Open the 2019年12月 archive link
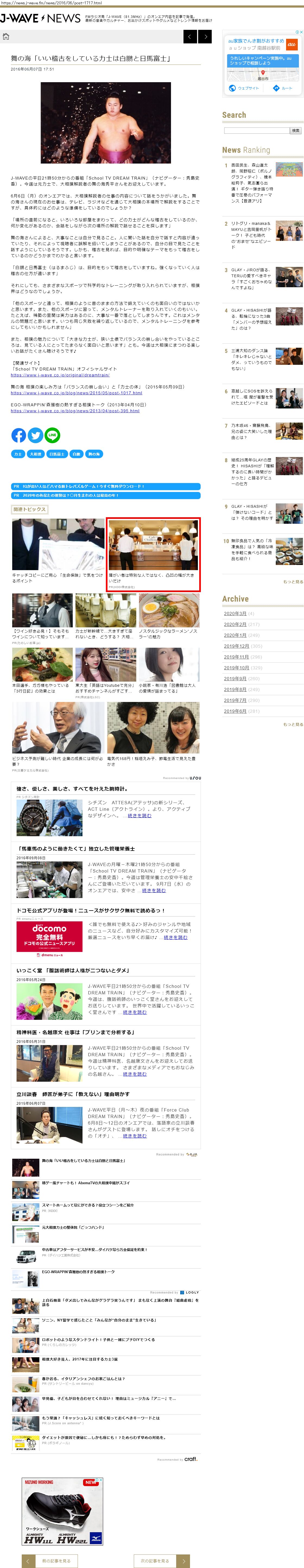This screenshot has height=1568, width=304. pos(236,646)
